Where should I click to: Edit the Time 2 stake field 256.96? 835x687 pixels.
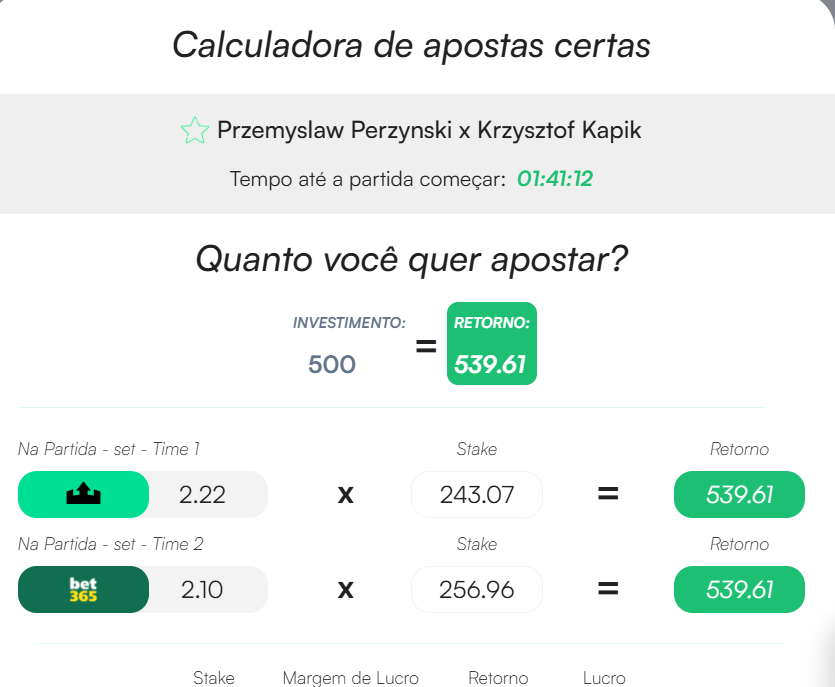[x=476, y=590]
